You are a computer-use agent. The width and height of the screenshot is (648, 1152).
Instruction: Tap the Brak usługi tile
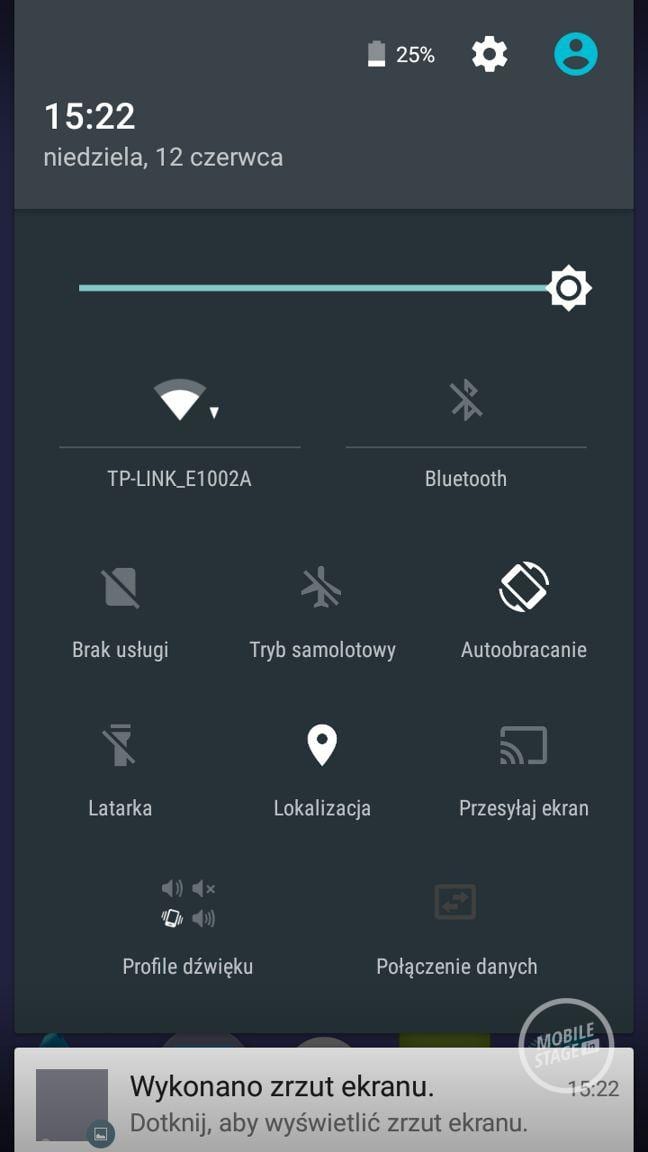(120, 610)
